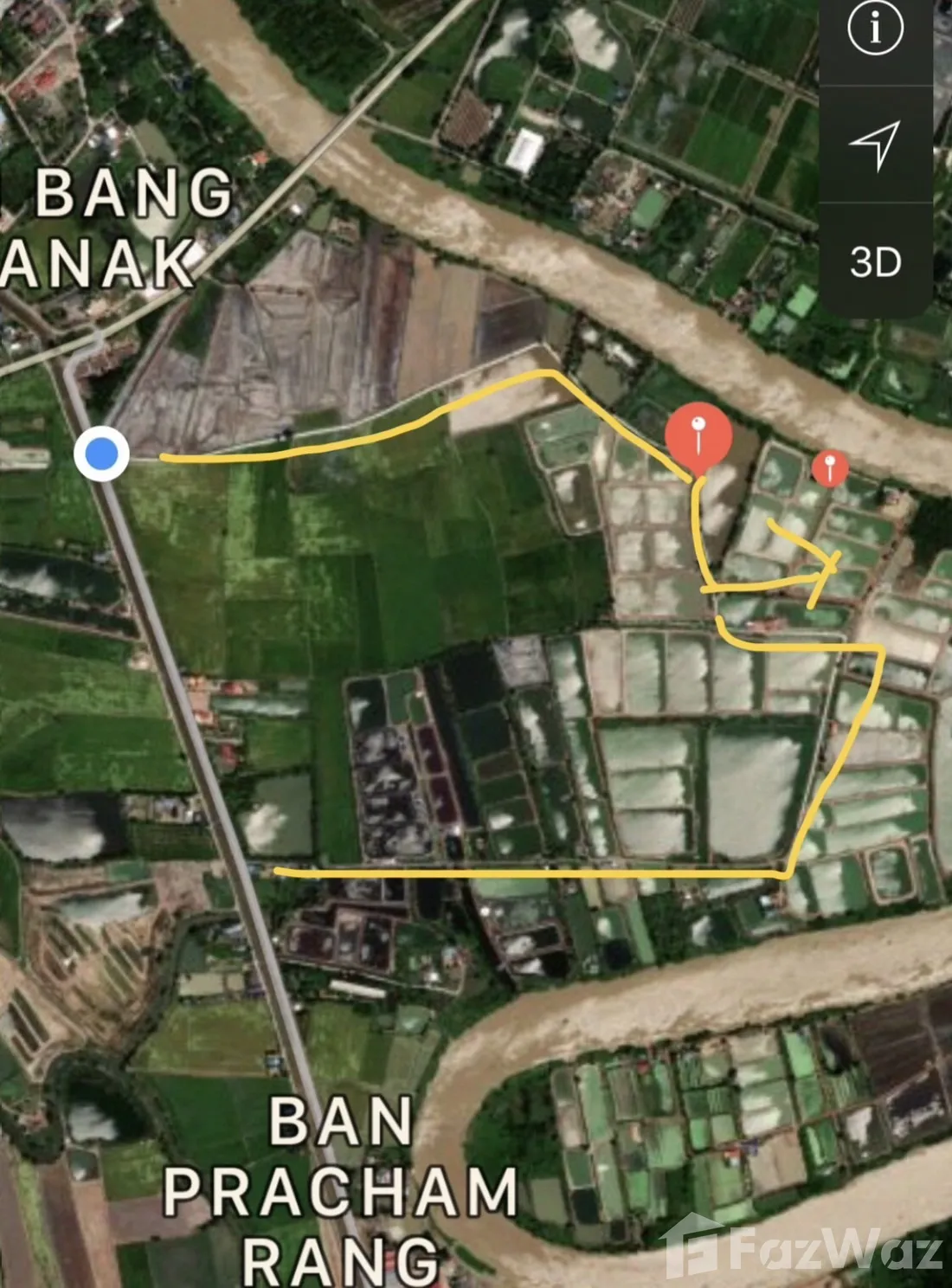Tap the blue current location dot

tap(102, 453)
